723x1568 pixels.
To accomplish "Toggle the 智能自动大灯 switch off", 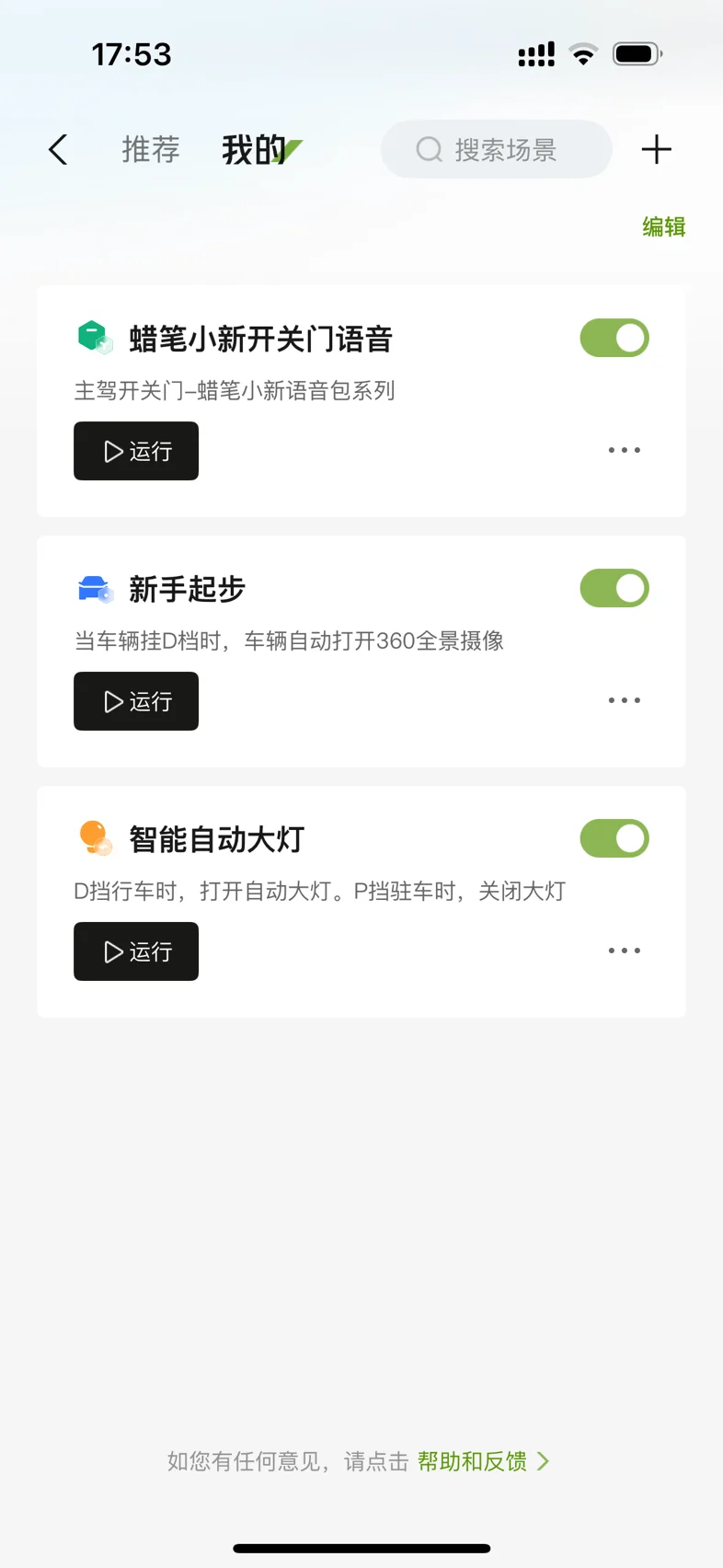I will (x=614, y=839).
